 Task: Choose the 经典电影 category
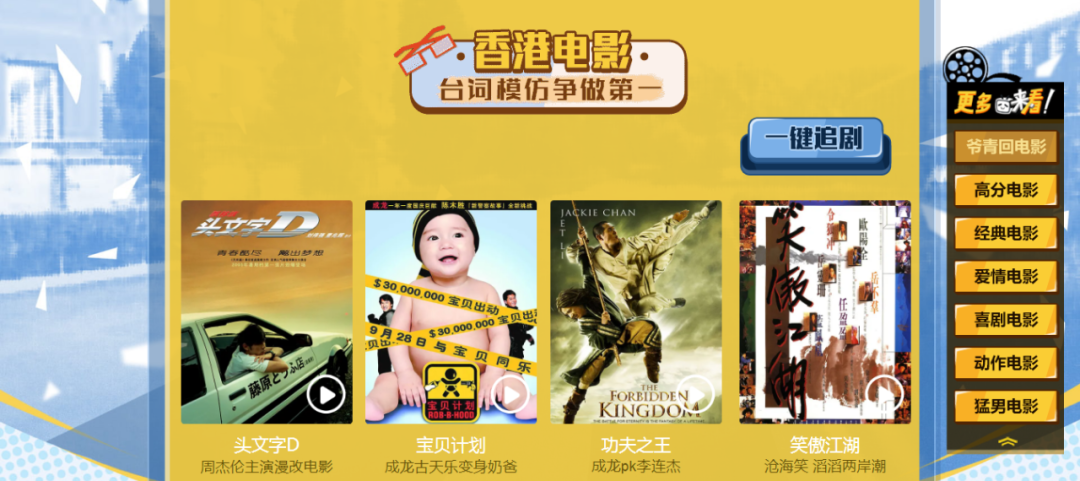point(1006,234)
